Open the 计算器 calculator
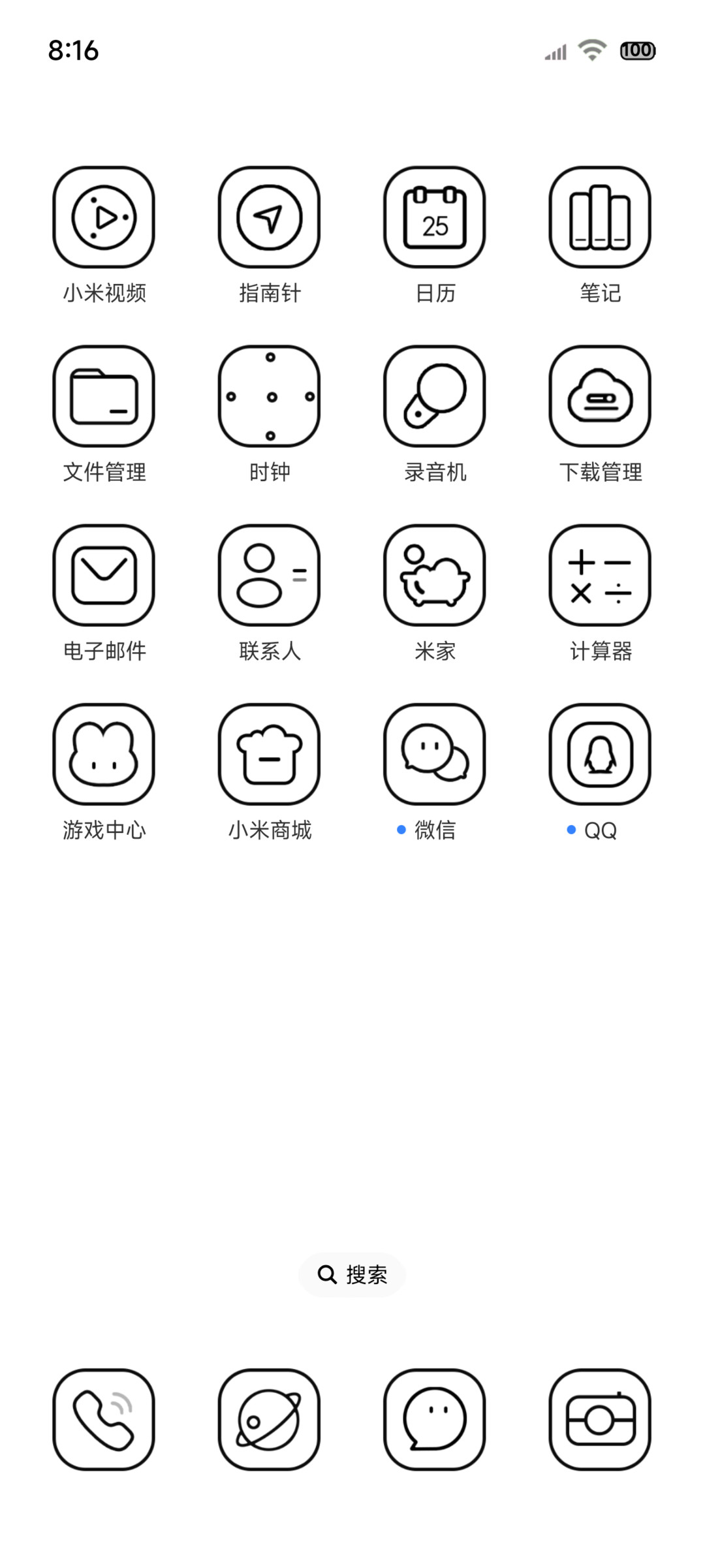705x1568 pixels. (x=600, y=575)
